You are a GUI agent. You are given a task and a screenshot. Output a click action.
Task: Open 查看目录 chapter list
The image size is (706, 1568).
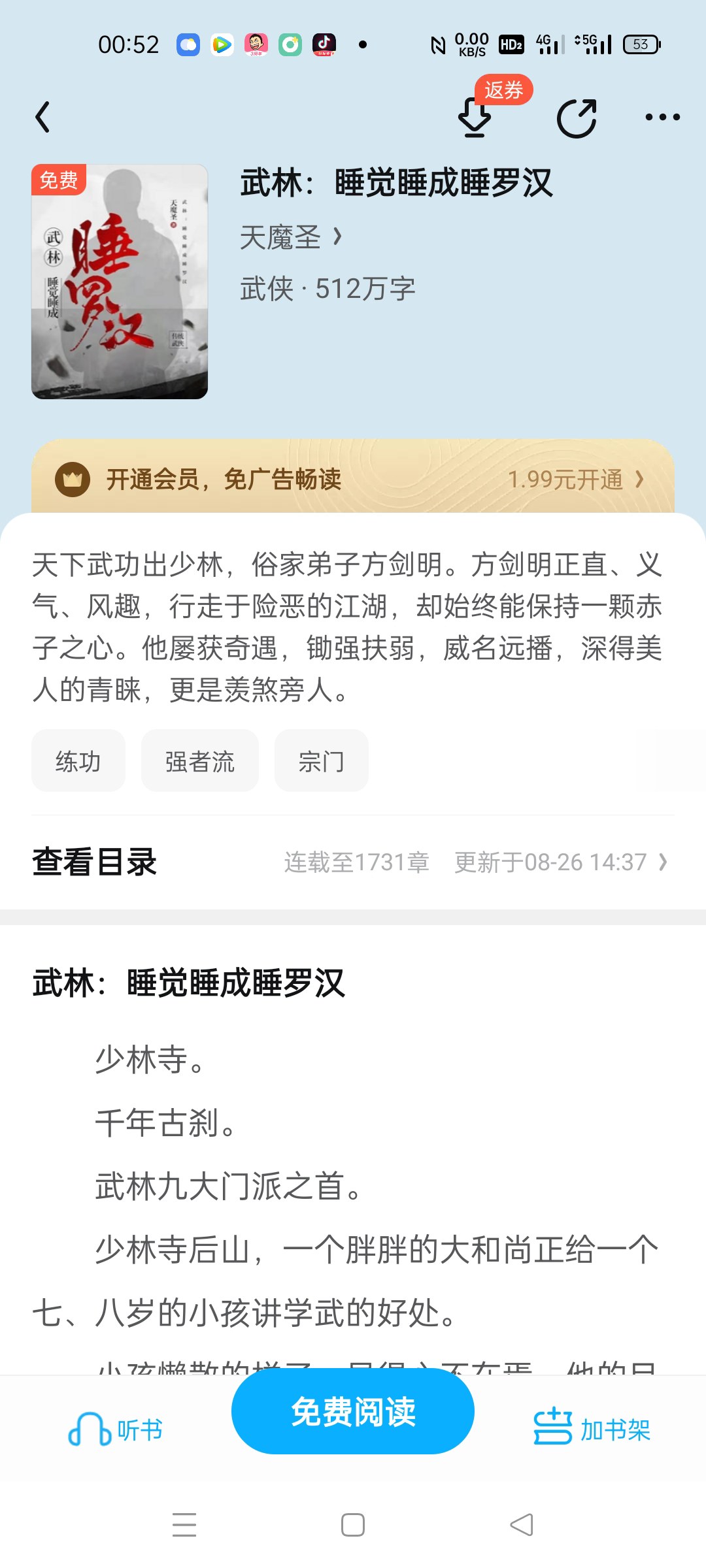[353, 862]
